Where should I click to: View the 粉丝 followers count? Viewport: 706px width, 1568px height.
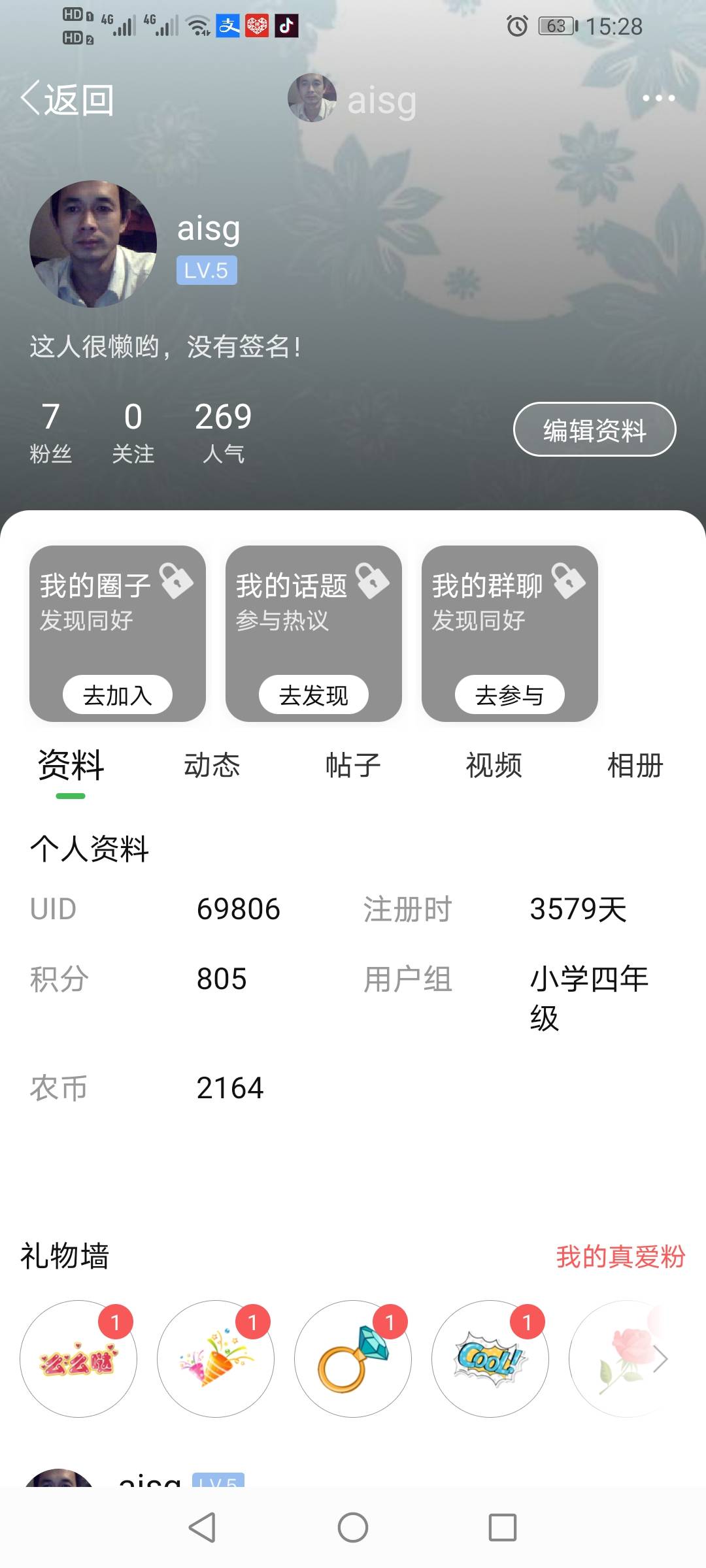pyautogui.click(x=50, y=432)
